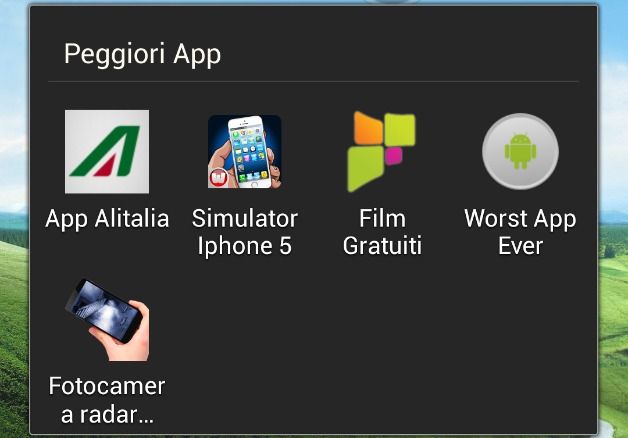Open the Film Gratuiti app
The image size is (628, 438).
(382, 152)
